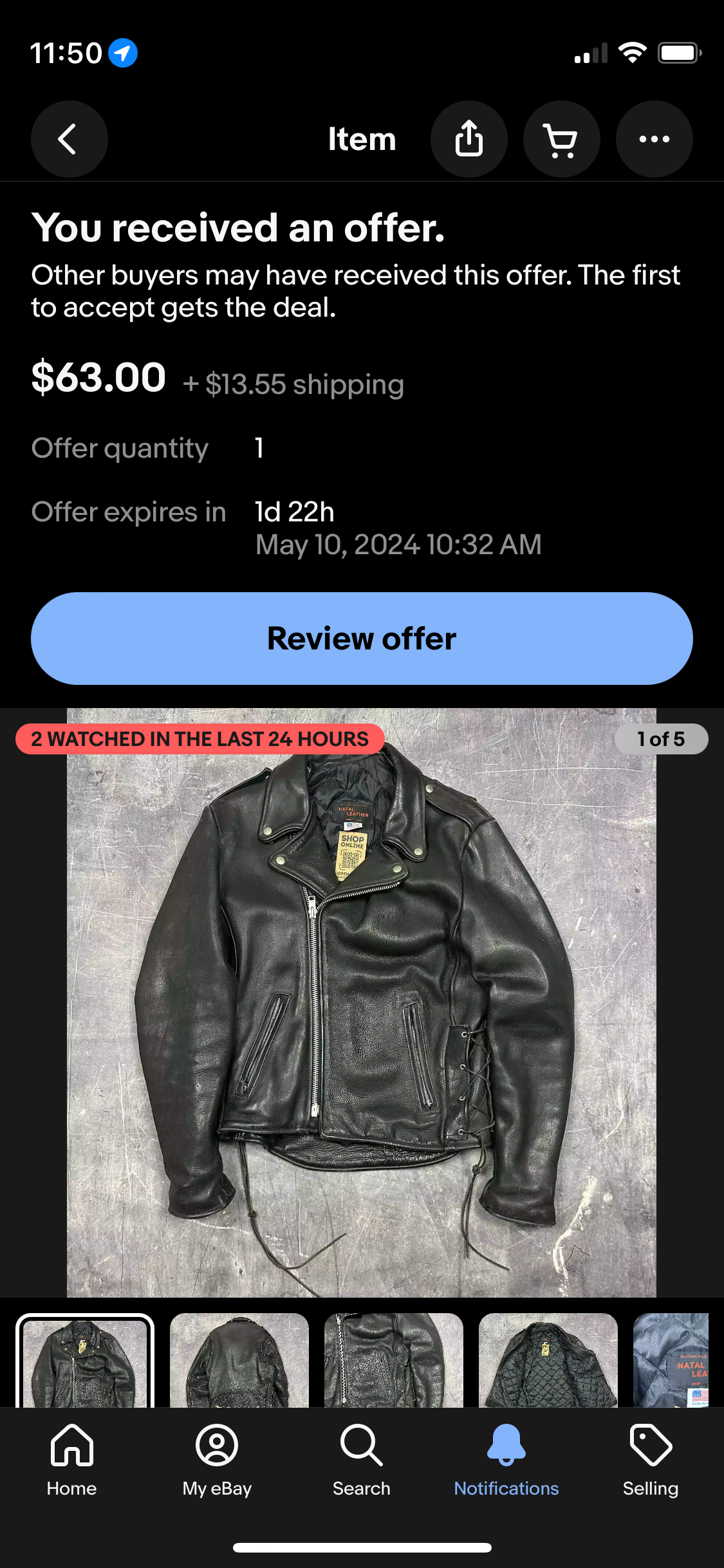Switch to the My eBay tab
The image size is (724, 1568).
(217, 1460)
